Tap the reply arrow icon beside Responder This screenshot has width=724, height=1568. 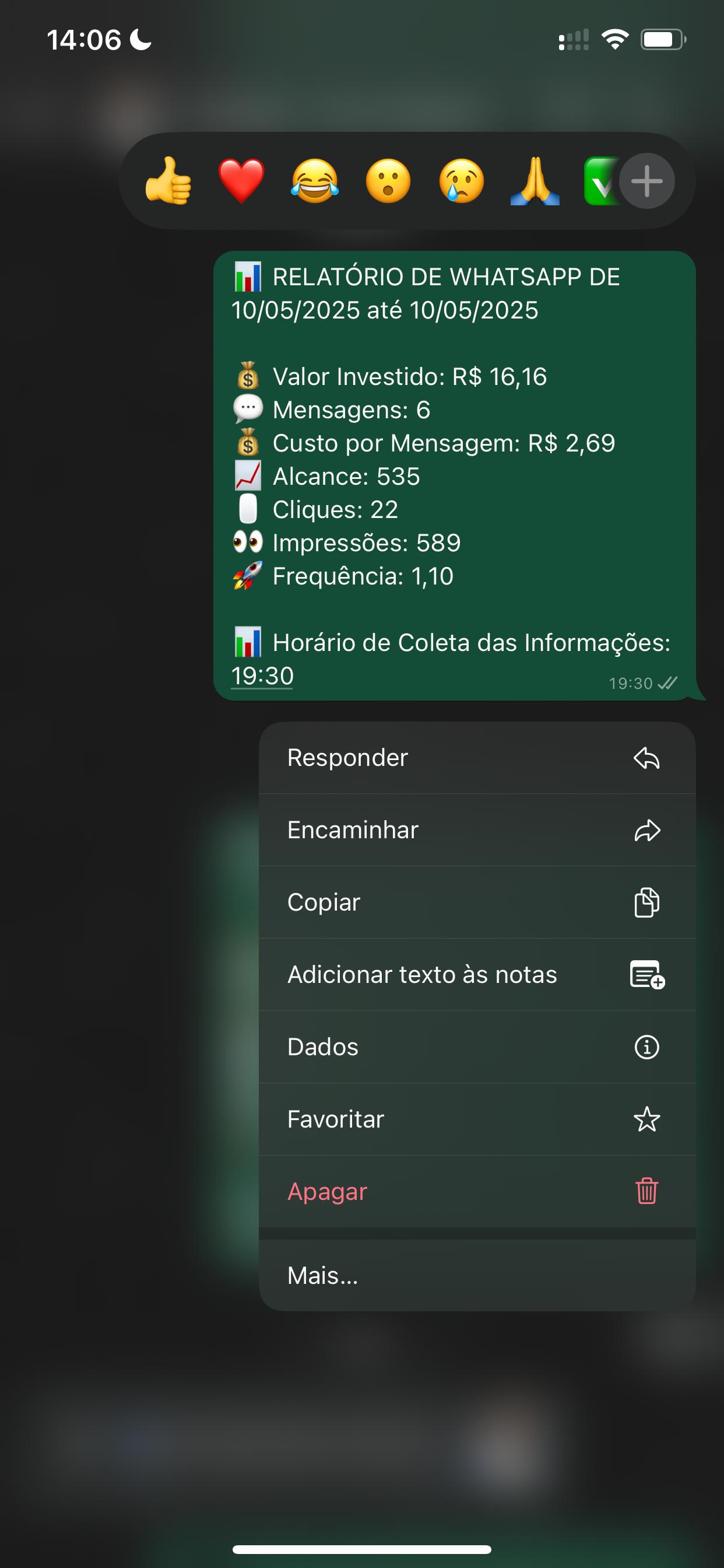[646, 758]
